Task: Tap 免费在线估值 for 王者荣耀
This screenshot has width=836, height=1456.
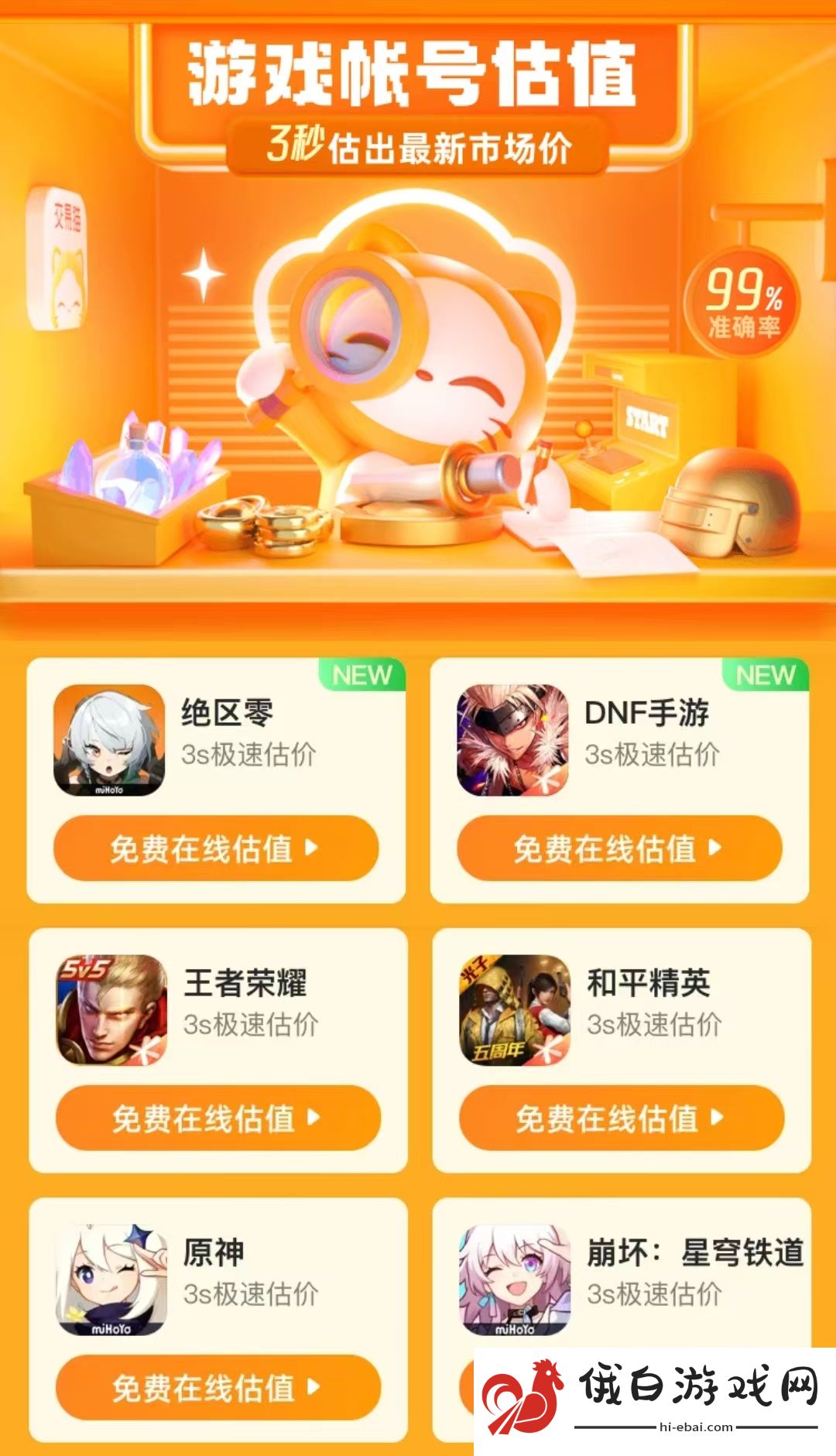Action: click(218, 1118)
